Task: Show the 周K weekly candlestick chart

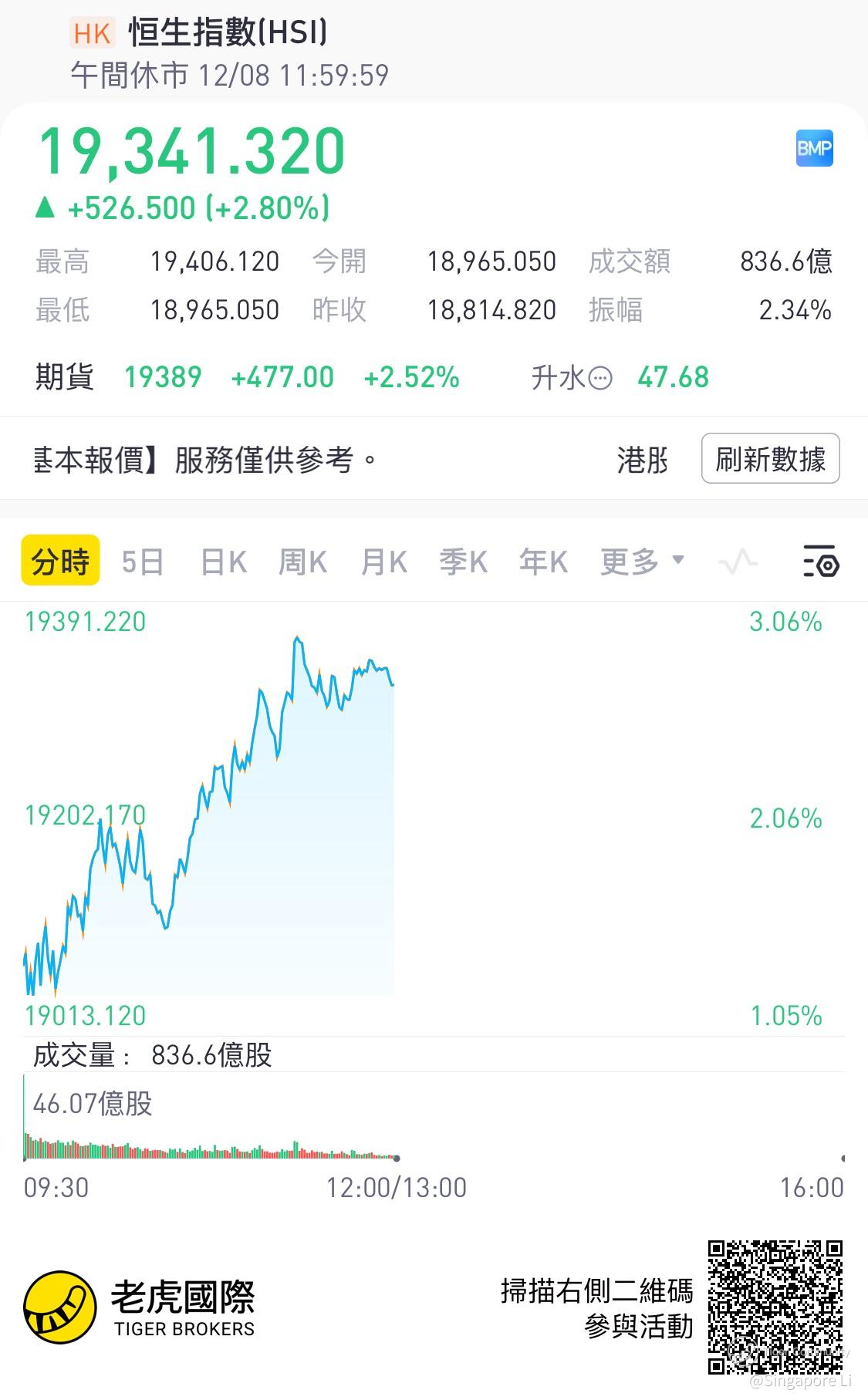Action: click(x=303, y=562)
